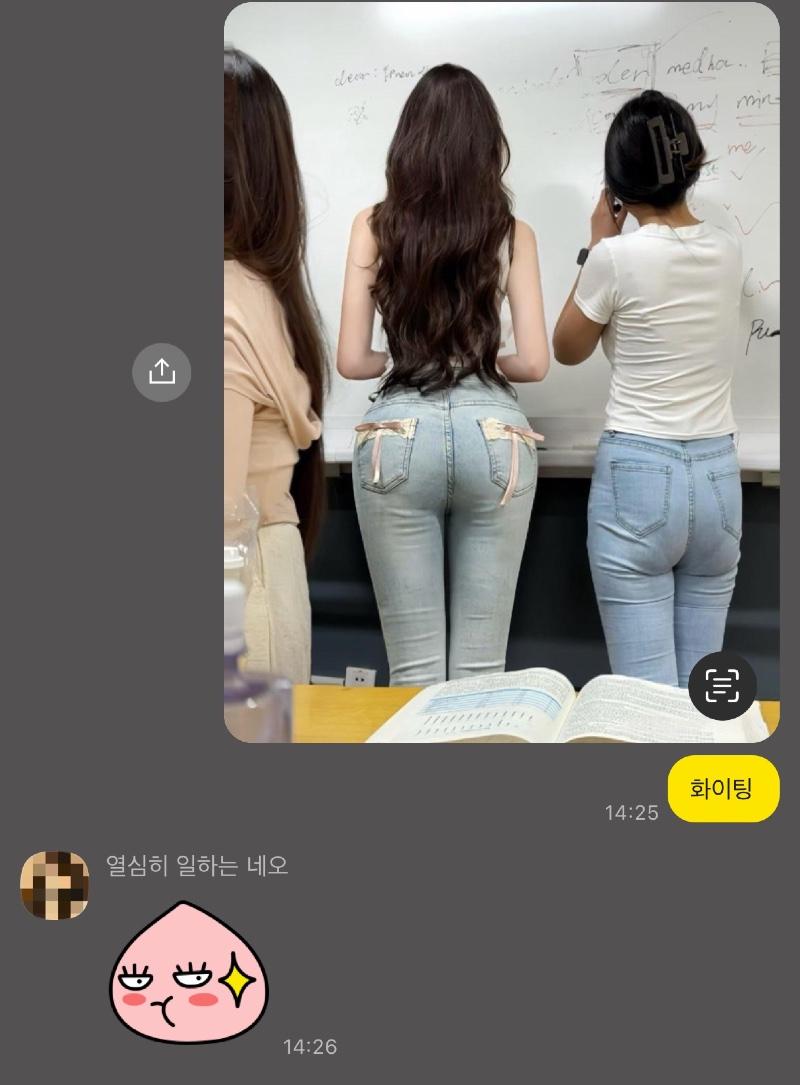Viewport: 800px width, 1085px height.
Task: Scan text using the photo's scan icon
Action: tap(722, 686)
